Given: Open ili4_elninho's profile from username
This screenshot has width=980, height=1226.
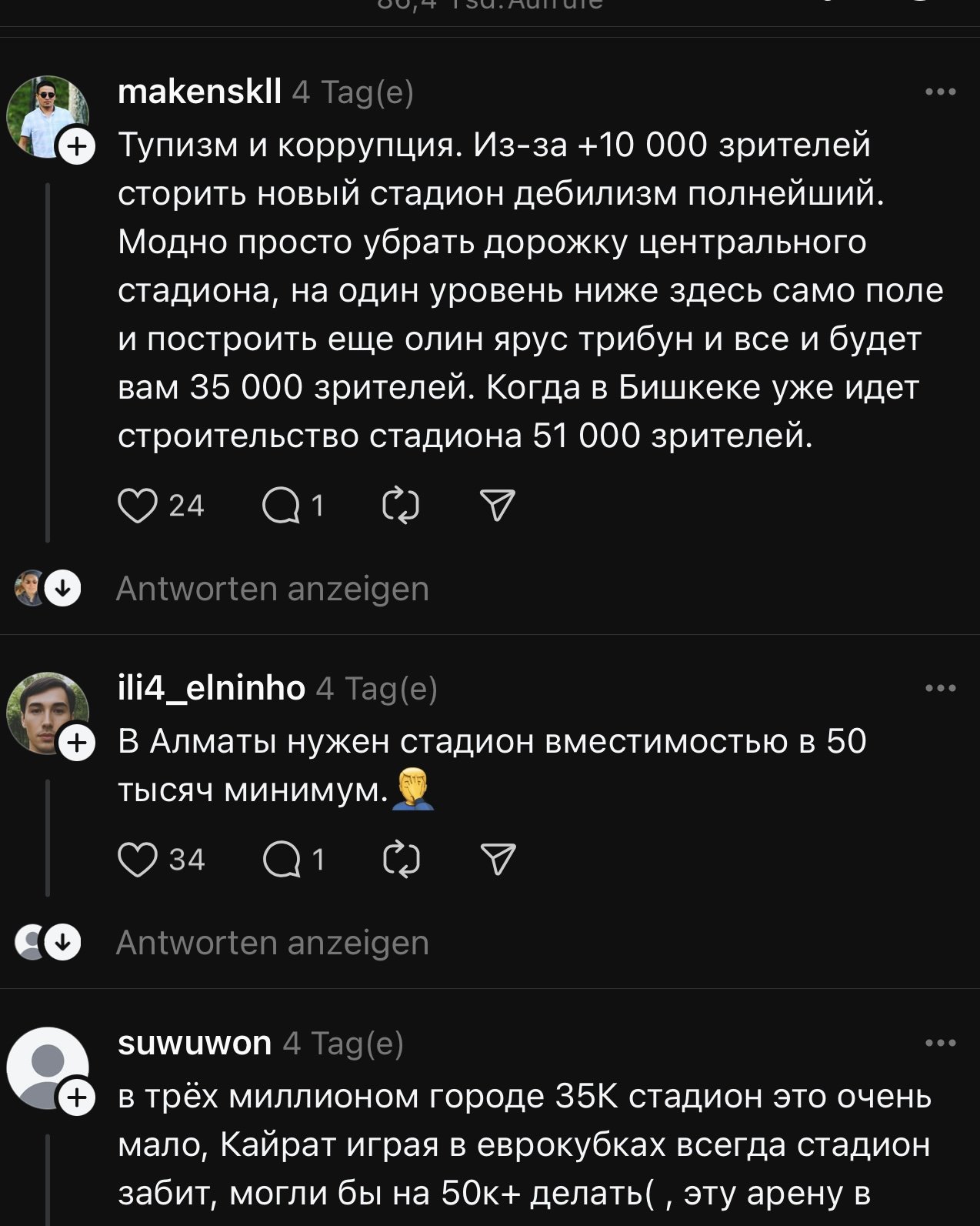Looking at the screenshot, I should [x=212, y=689].
